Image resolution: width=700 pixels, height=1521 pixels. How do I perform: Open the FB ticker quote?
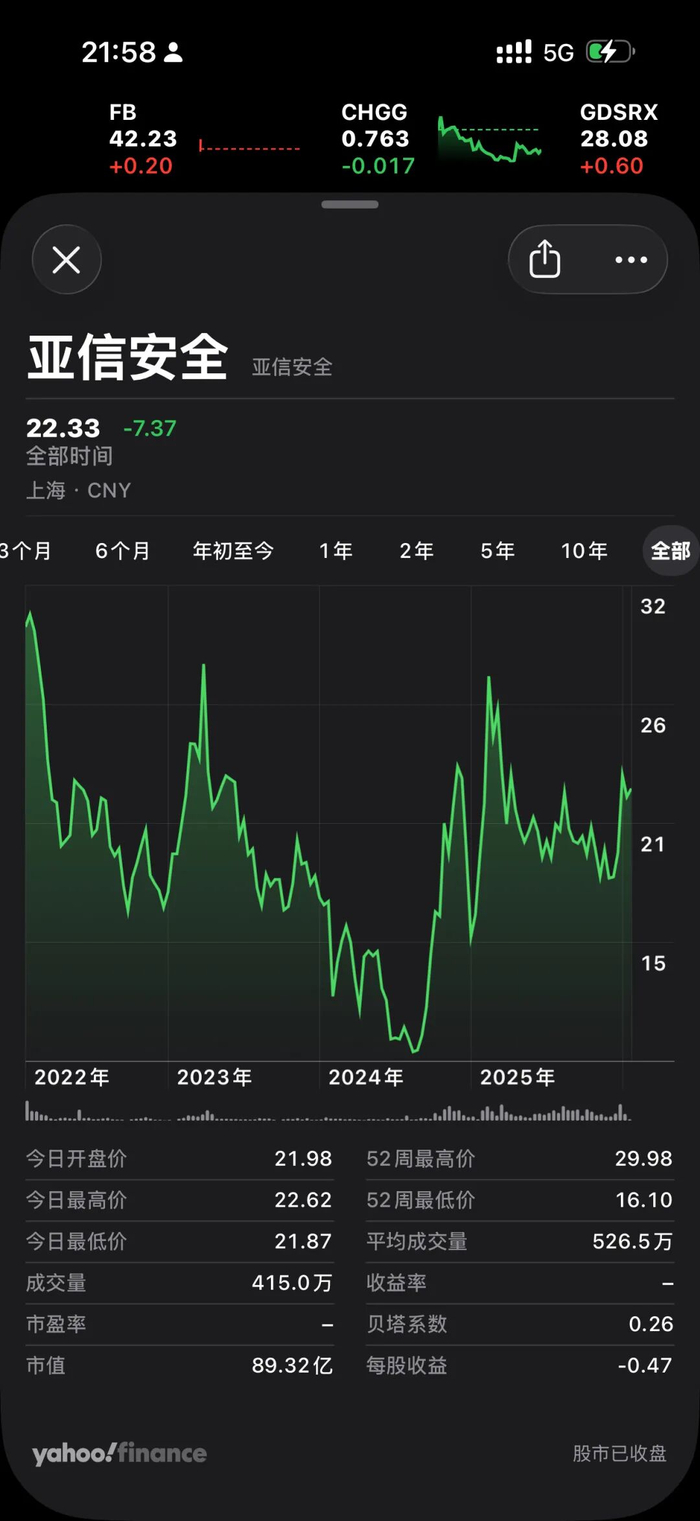pyautogui.click(x=142, y=139)
